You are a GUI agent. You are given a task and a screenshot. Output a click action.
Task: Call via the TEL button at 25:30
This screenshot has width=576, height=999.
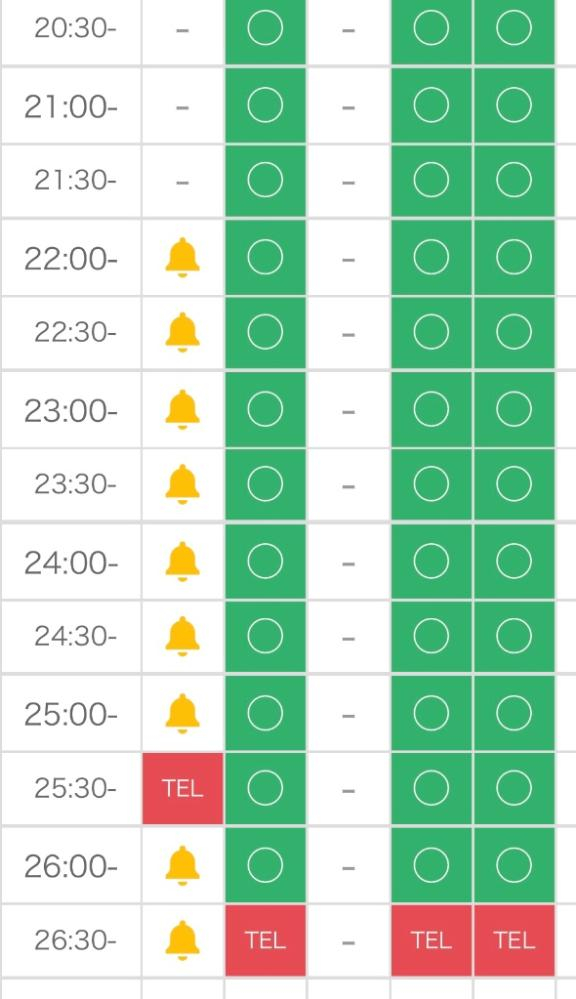[183, 789]
